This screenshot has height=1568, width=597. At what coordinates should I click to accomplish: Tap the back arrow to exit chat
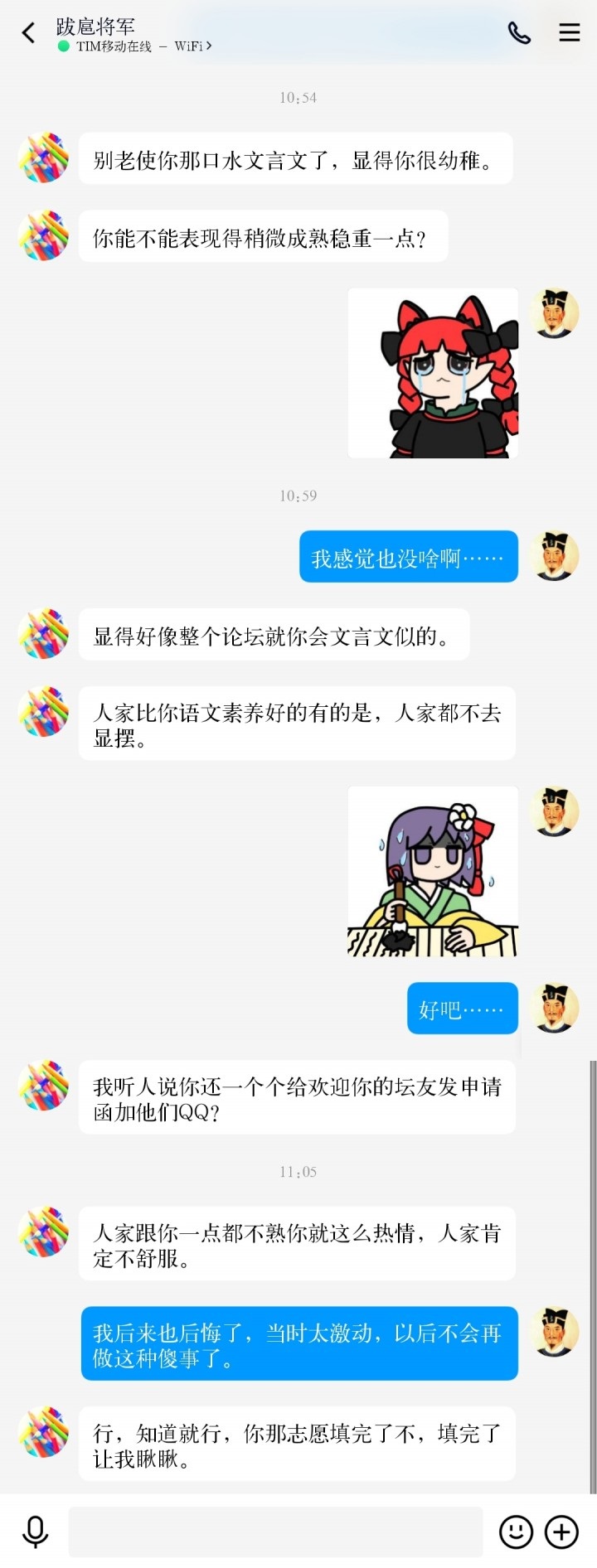[29, 32]
